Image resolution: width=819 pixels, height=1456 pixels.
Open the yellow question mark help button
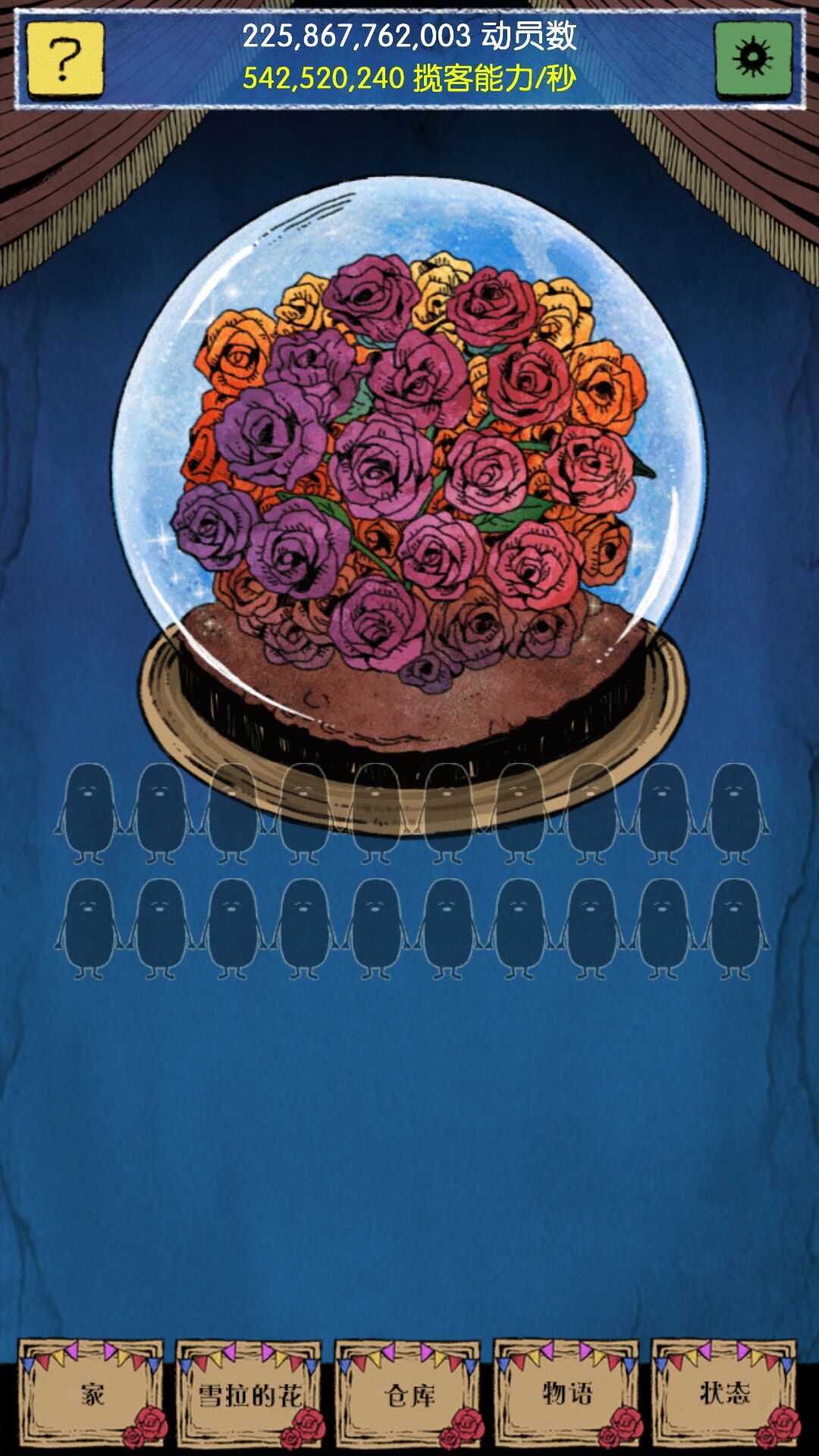point(65,60)
